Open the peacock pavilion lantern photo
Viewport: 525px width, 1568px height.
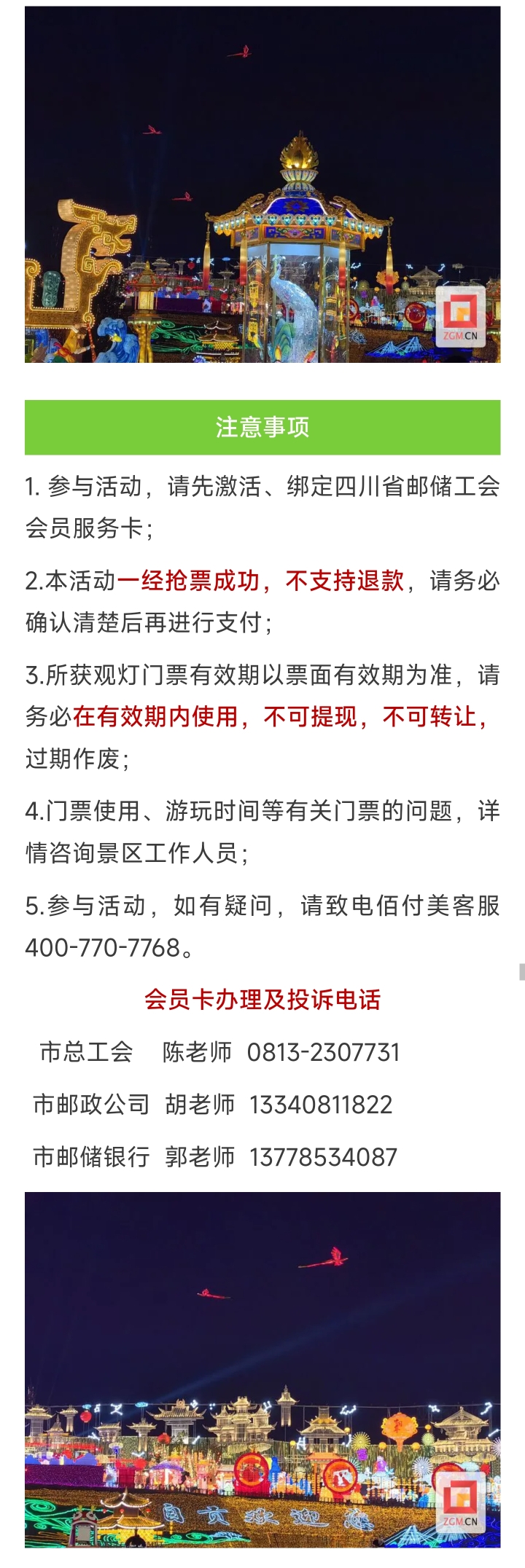(x=262, y=184)
